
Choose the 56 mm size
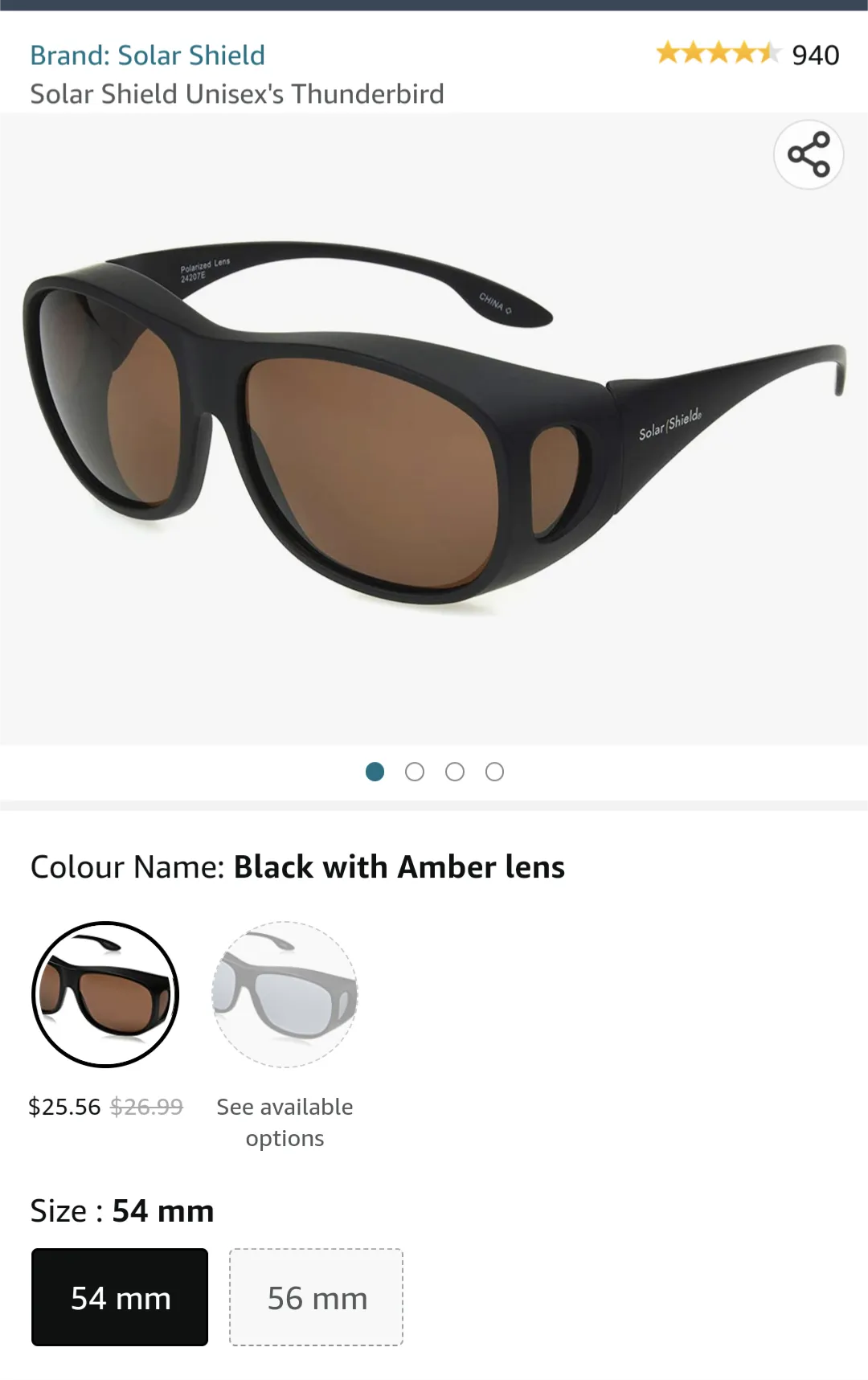[x=317, y=1296]
